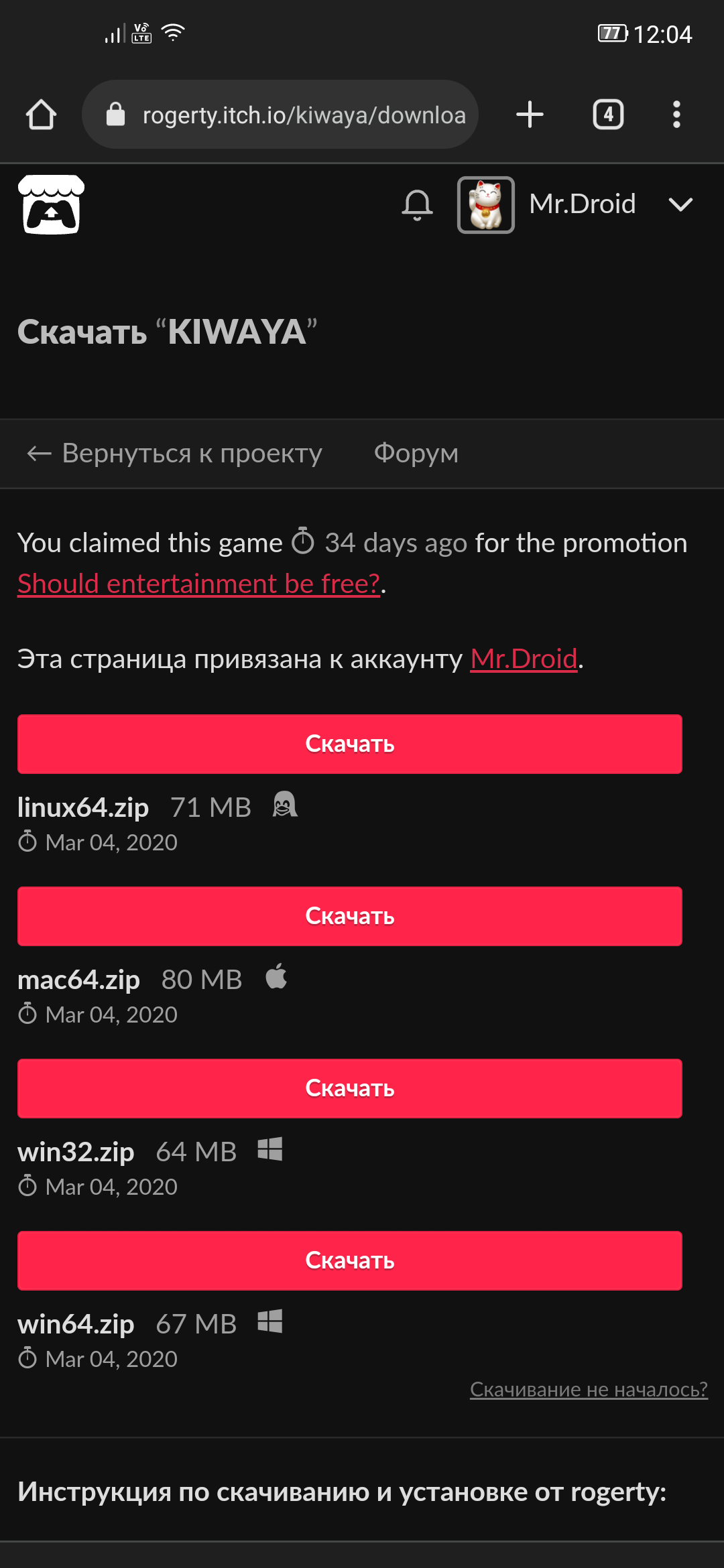Download mac64.zip
Screen dimensions: 724x1568
[x=349, y=916]
